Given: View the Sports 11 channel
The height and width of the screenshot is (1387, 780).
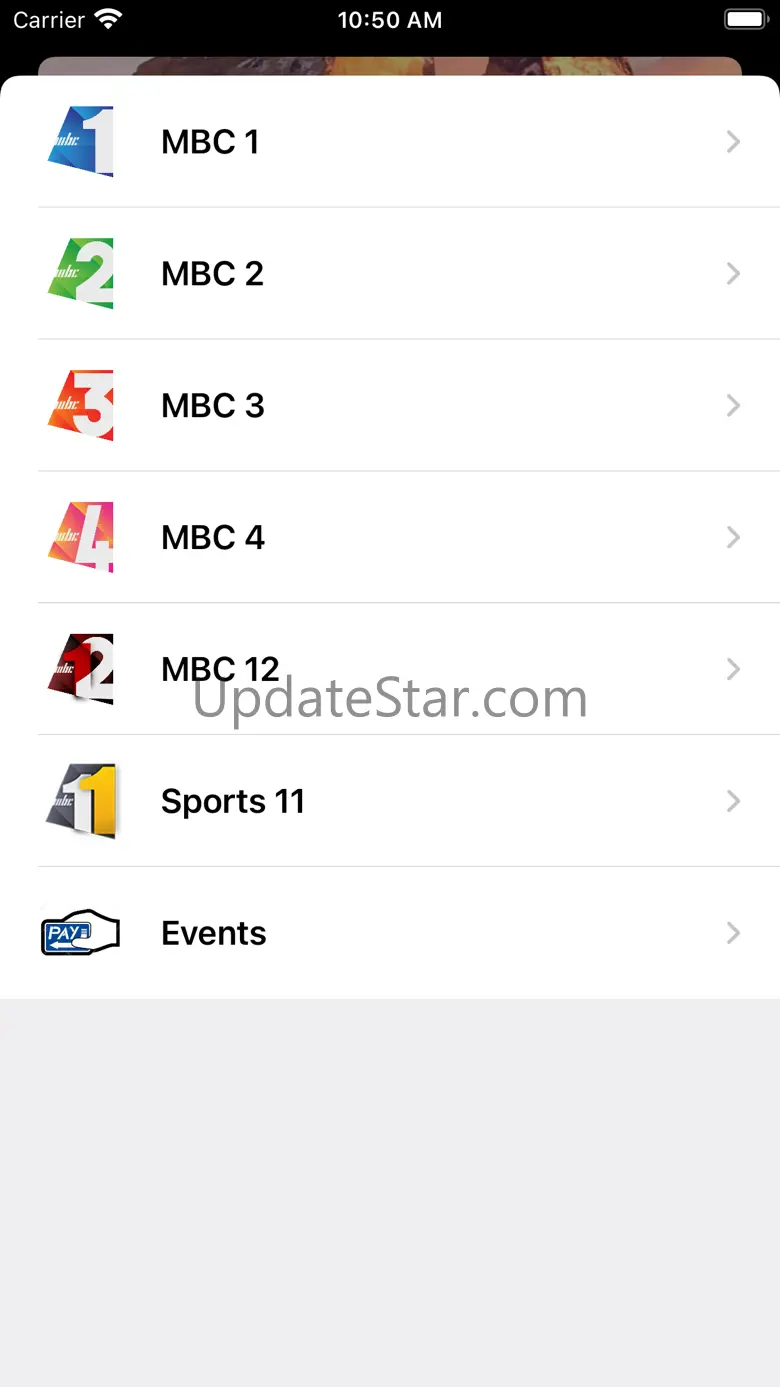Looking at the screenshot, I should [389, 801].
